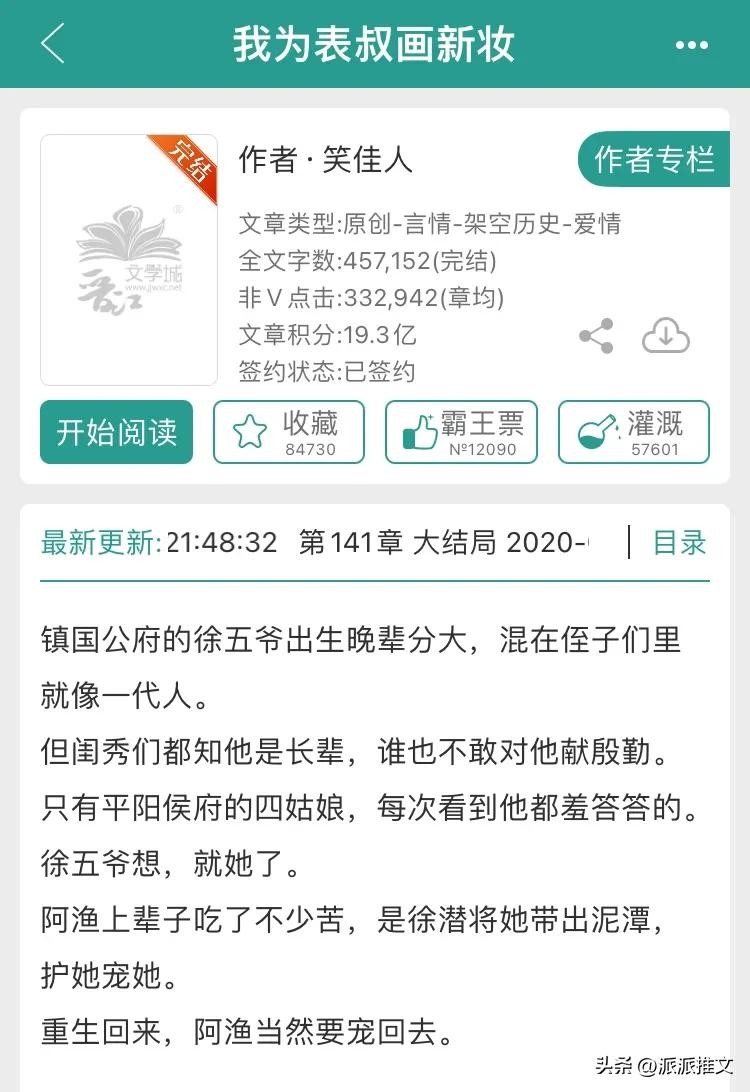Share this novel

pos(596,337)
